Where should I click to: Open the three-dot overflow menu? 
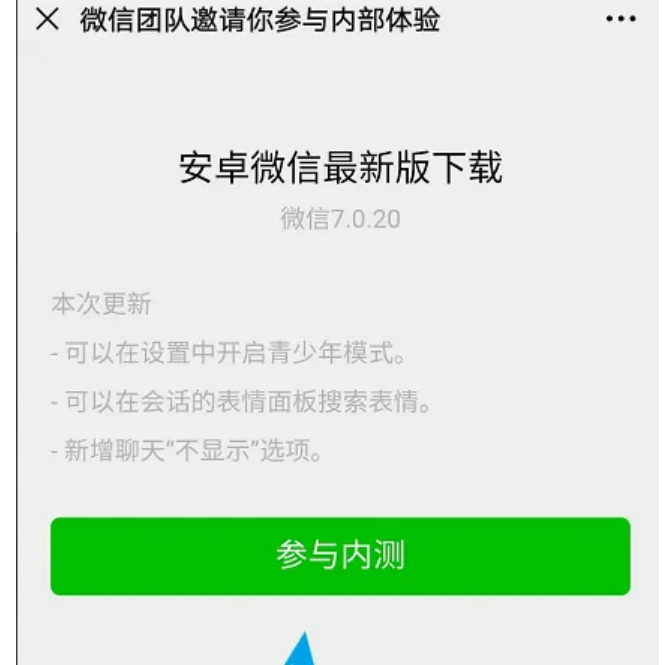pos(621,21)
